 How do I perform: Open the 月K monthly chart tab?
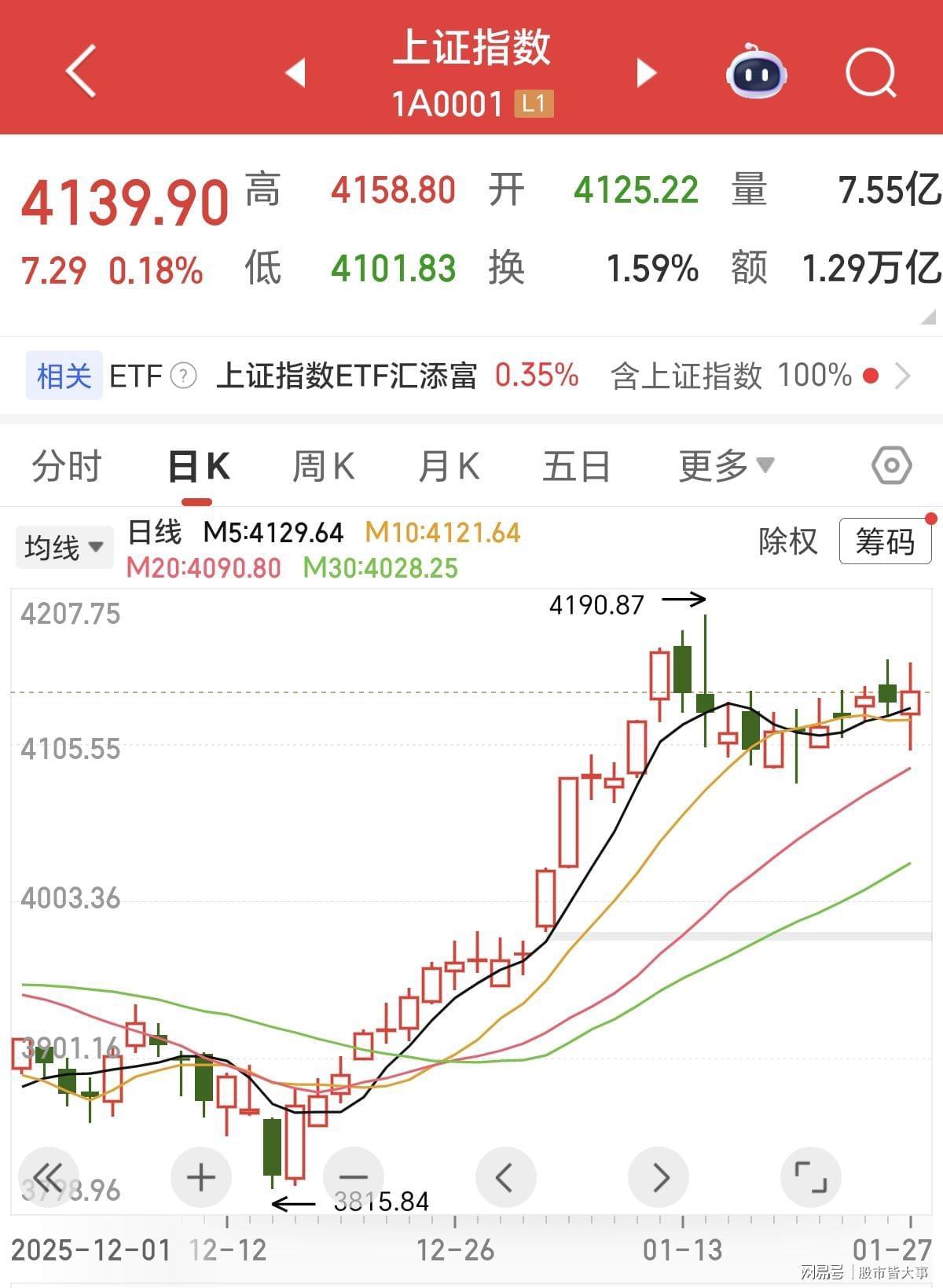coord(448,465)
